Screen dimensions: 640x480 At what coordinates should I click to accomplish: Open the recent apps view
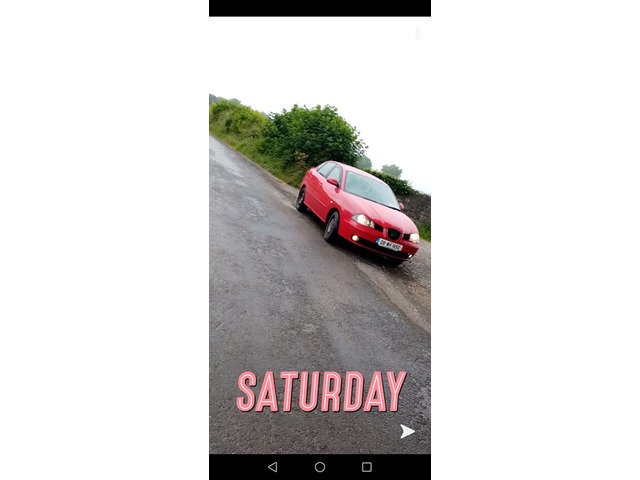367,467
